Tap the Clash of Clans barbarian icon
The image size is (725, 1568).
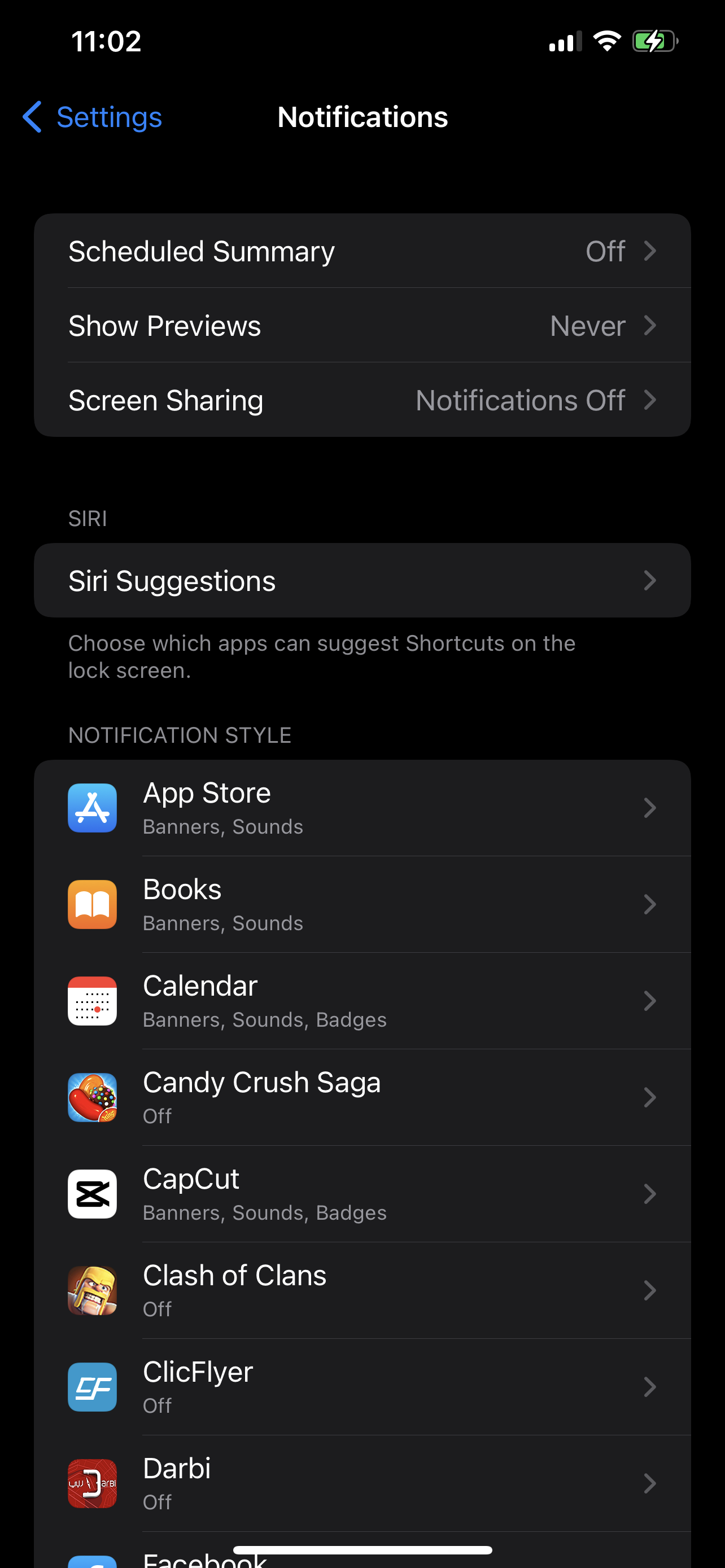pos(92,1290)
